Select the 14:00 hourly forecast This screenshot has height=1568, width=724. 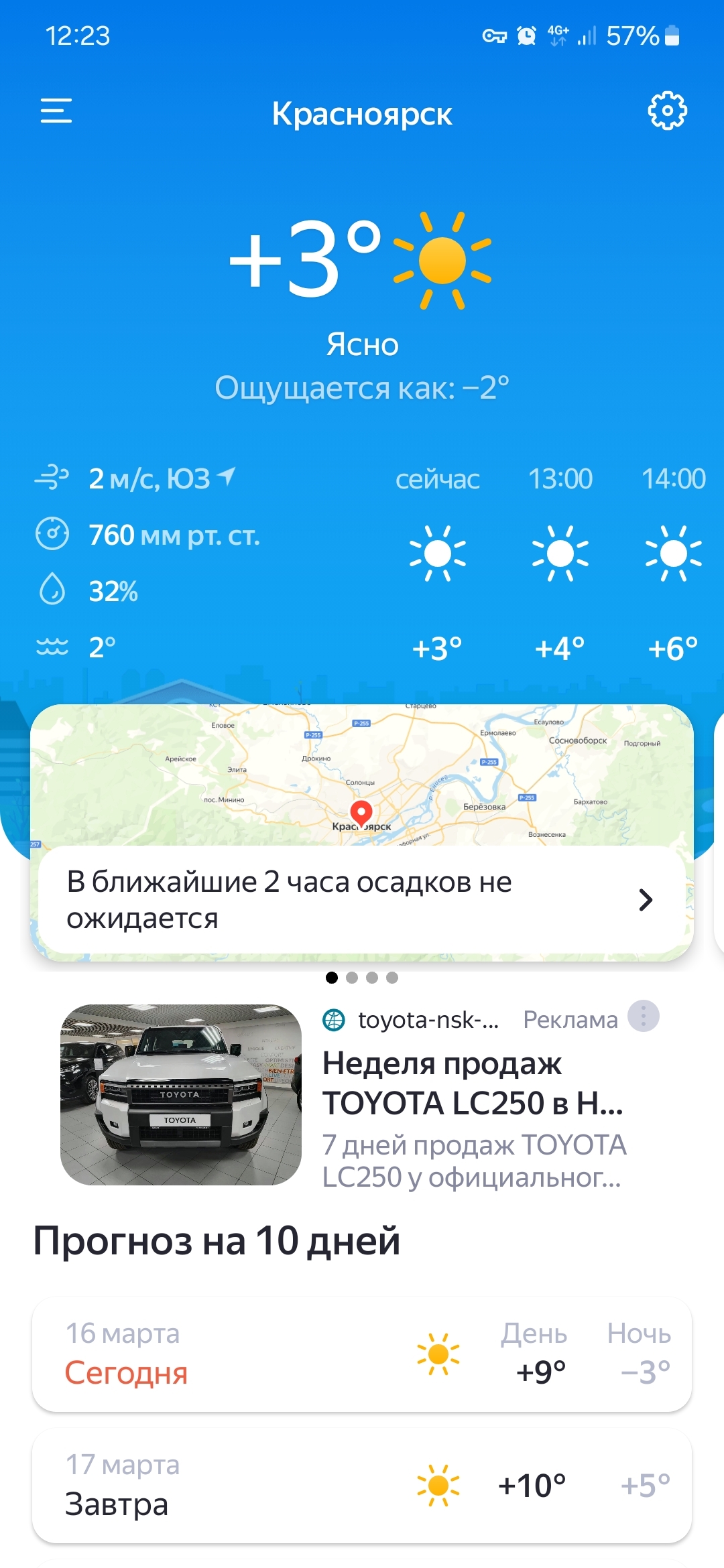coord(673,563)
